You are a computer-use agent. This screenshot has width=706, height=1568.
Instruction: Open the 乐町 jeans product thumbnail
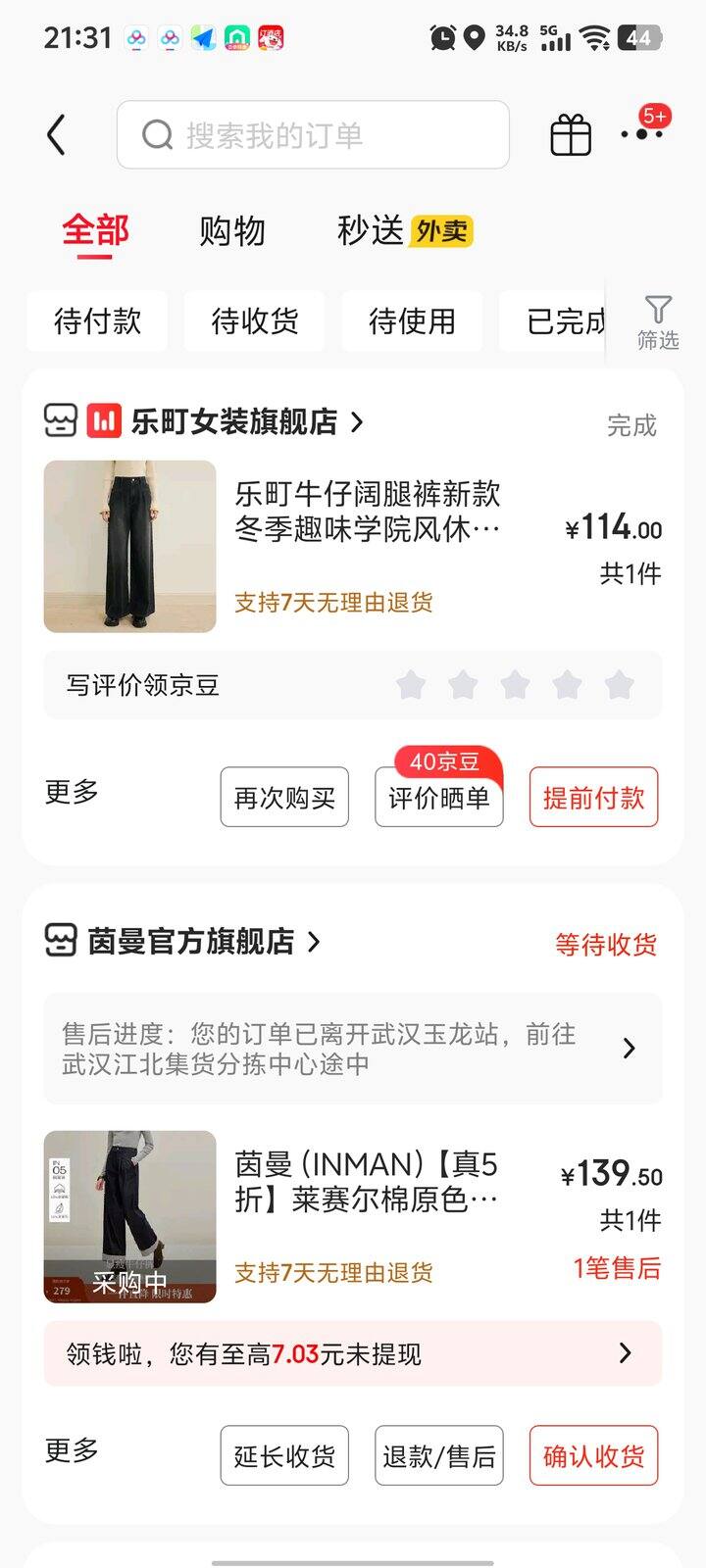[x=129, y=546]
